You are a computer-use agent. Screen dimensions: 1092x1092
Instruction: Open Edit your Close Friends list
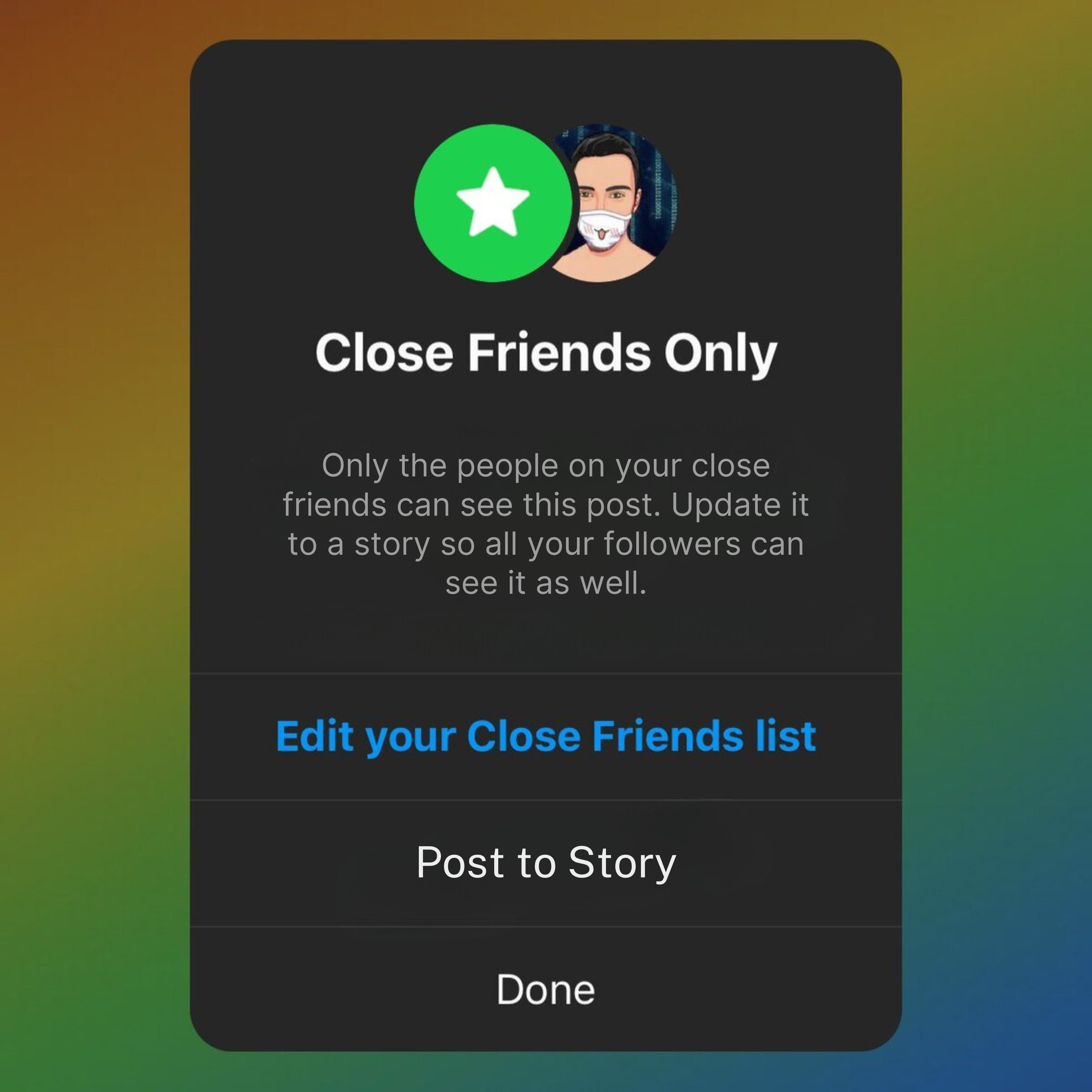(545, 737)
